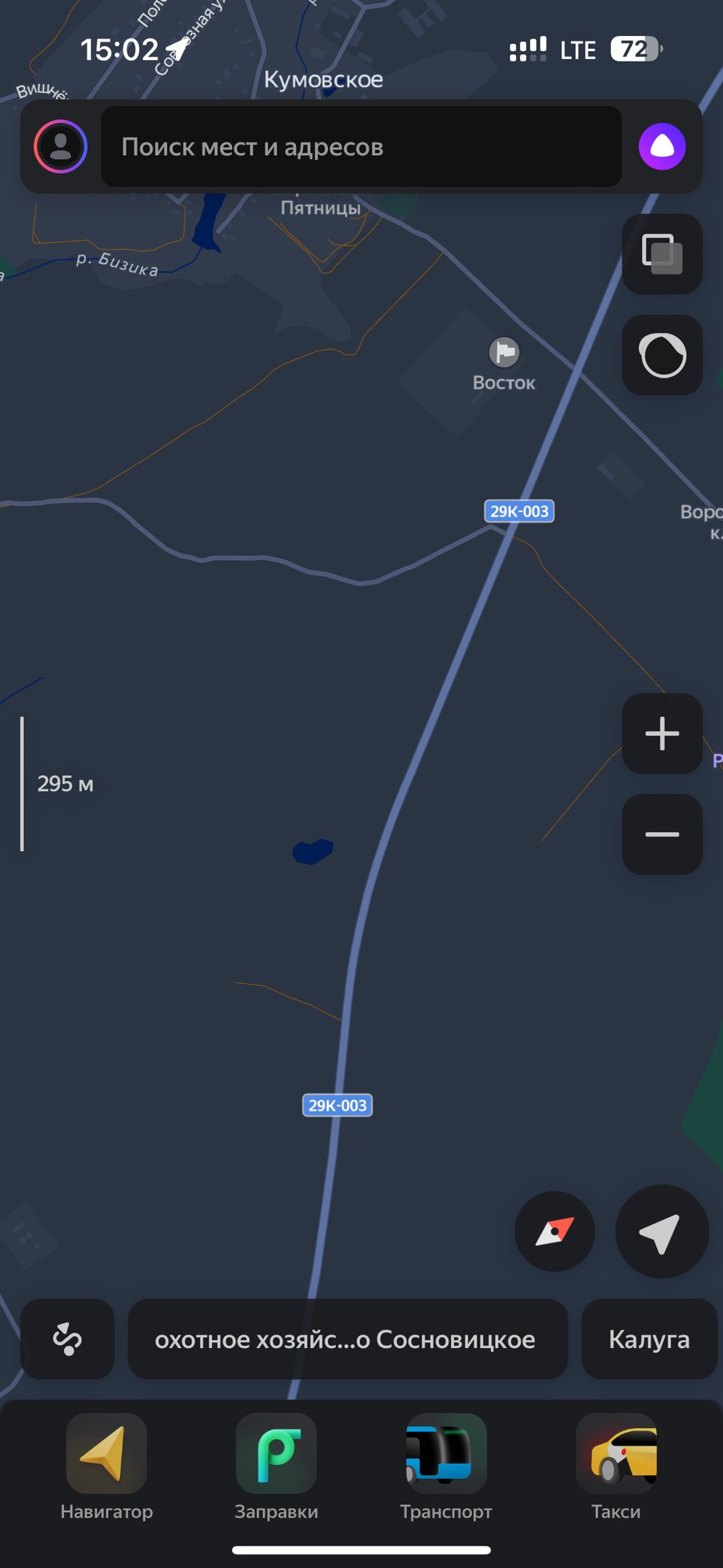Zoom in with the plus button

[662, 734]
